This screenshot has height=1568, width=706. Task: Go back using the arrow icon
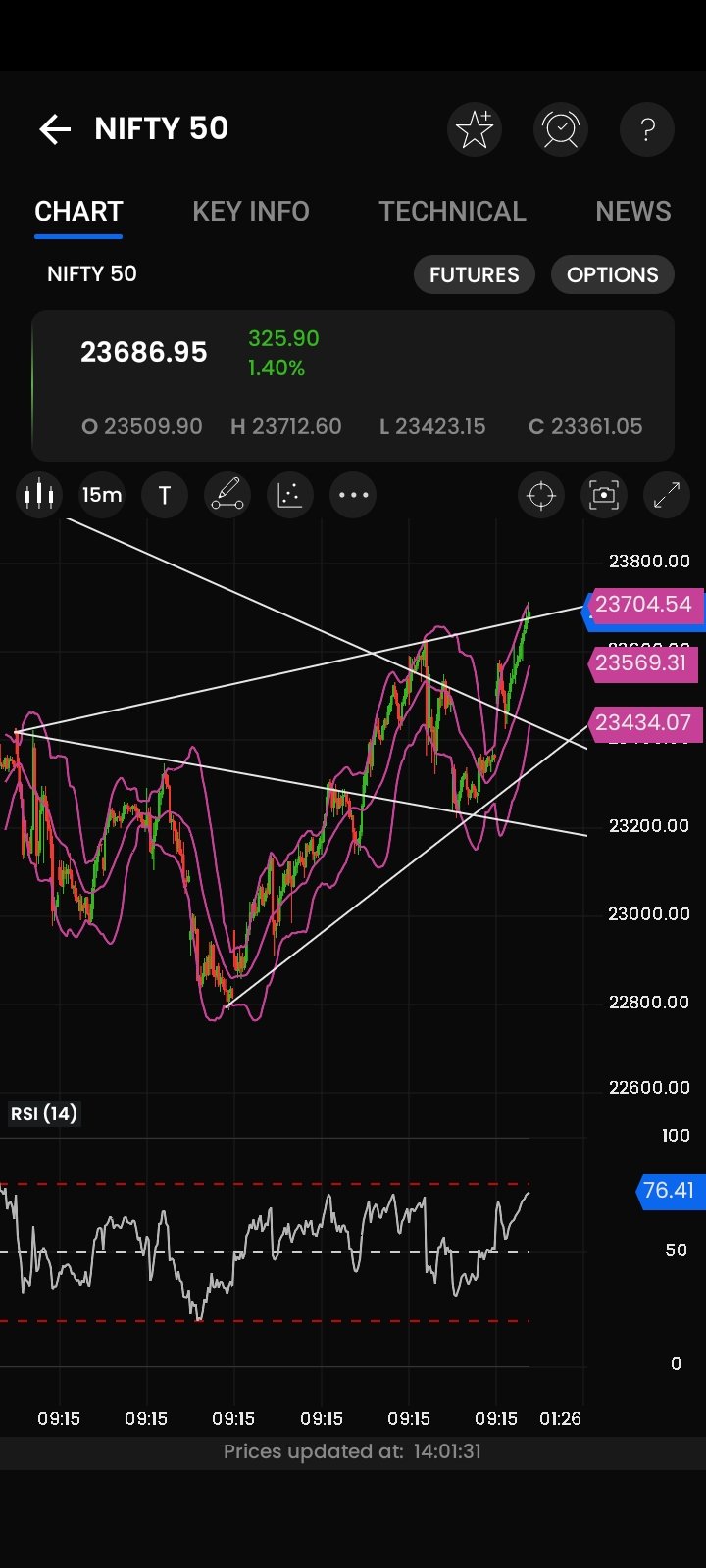pyautogui.click(x=55, y=129)
